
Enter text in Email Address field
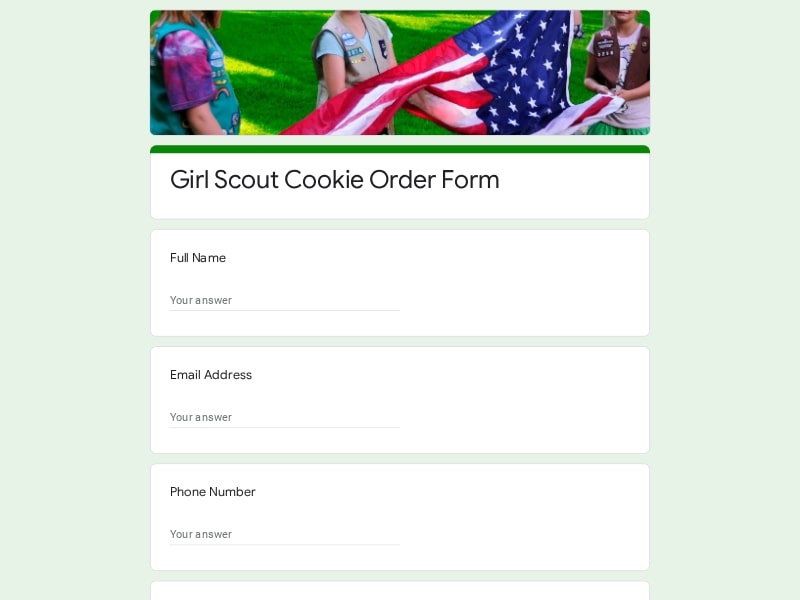pyautogui.click(x=284, y=417)
